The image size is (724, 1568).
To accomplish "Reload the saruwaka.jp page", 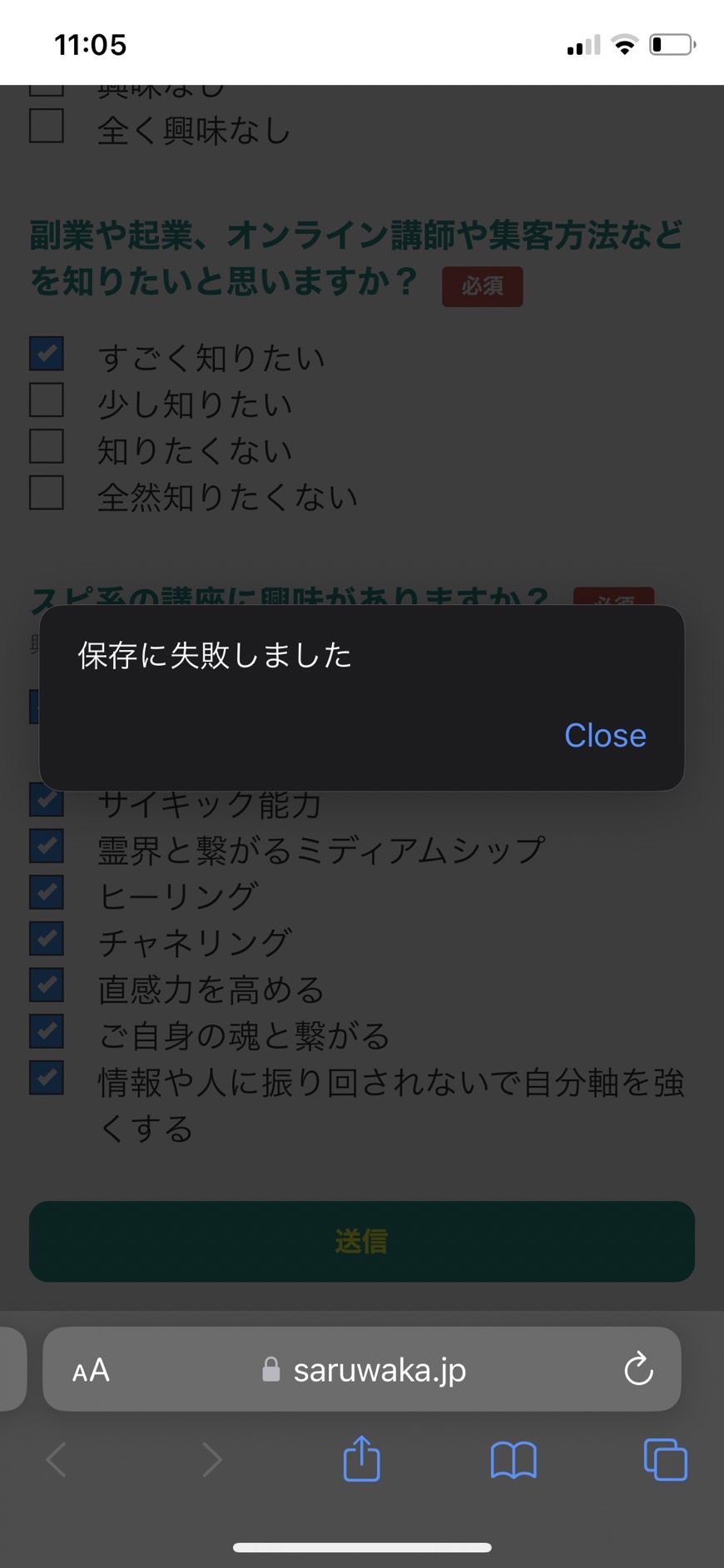I will [638, 1369].
